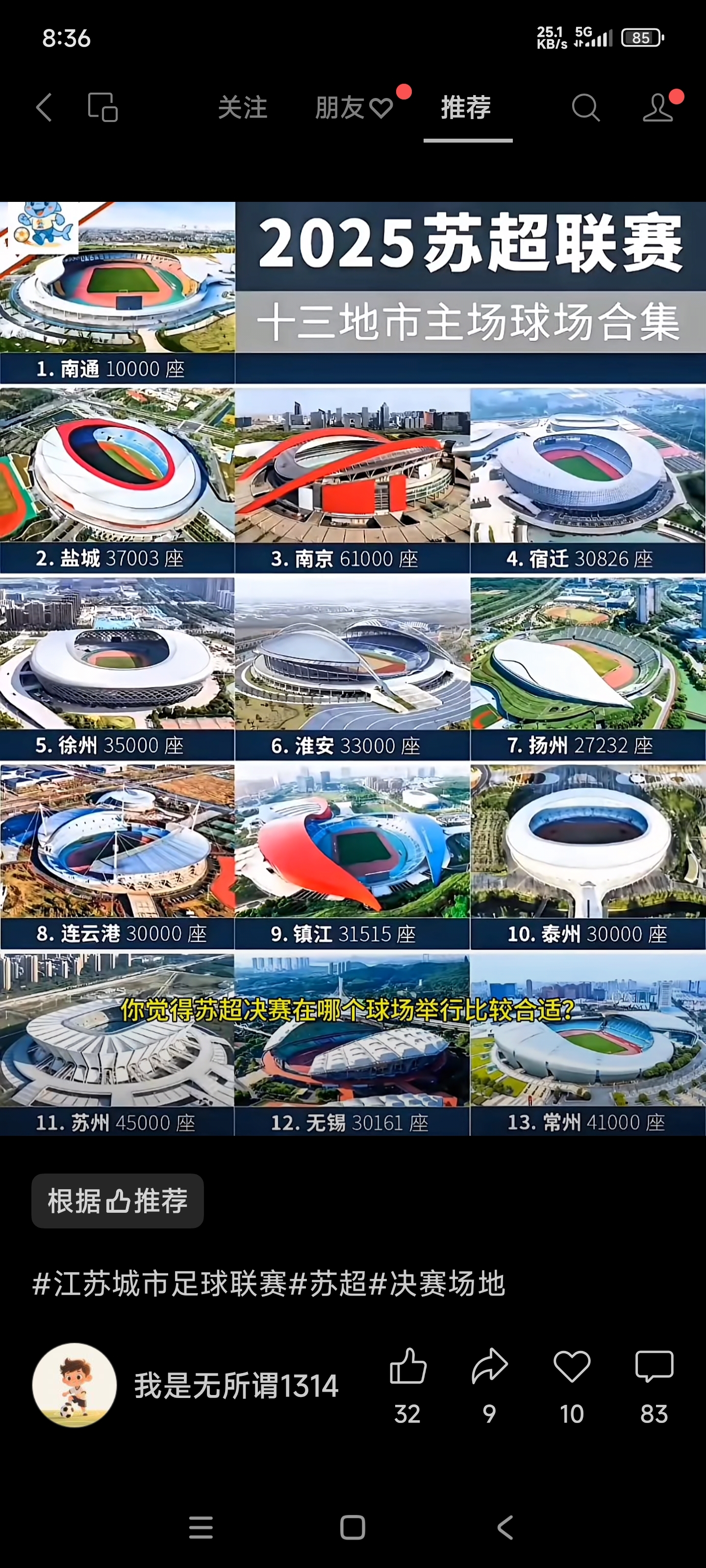Select the 推荐 tab

tap(467, 108)
